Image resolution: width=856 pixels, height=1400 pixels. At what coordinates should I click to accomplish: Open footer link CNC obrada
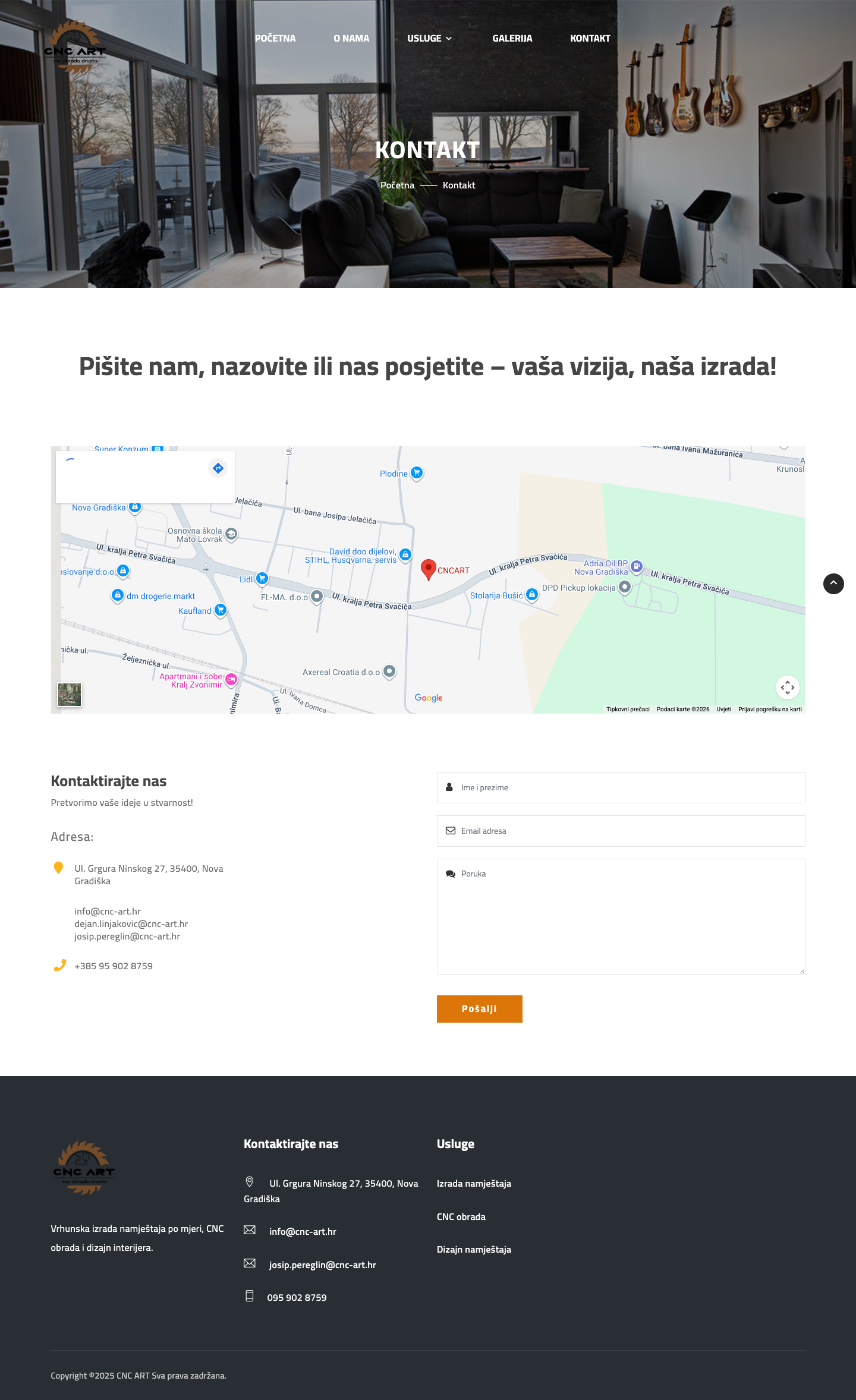(x=461, y=1217)
